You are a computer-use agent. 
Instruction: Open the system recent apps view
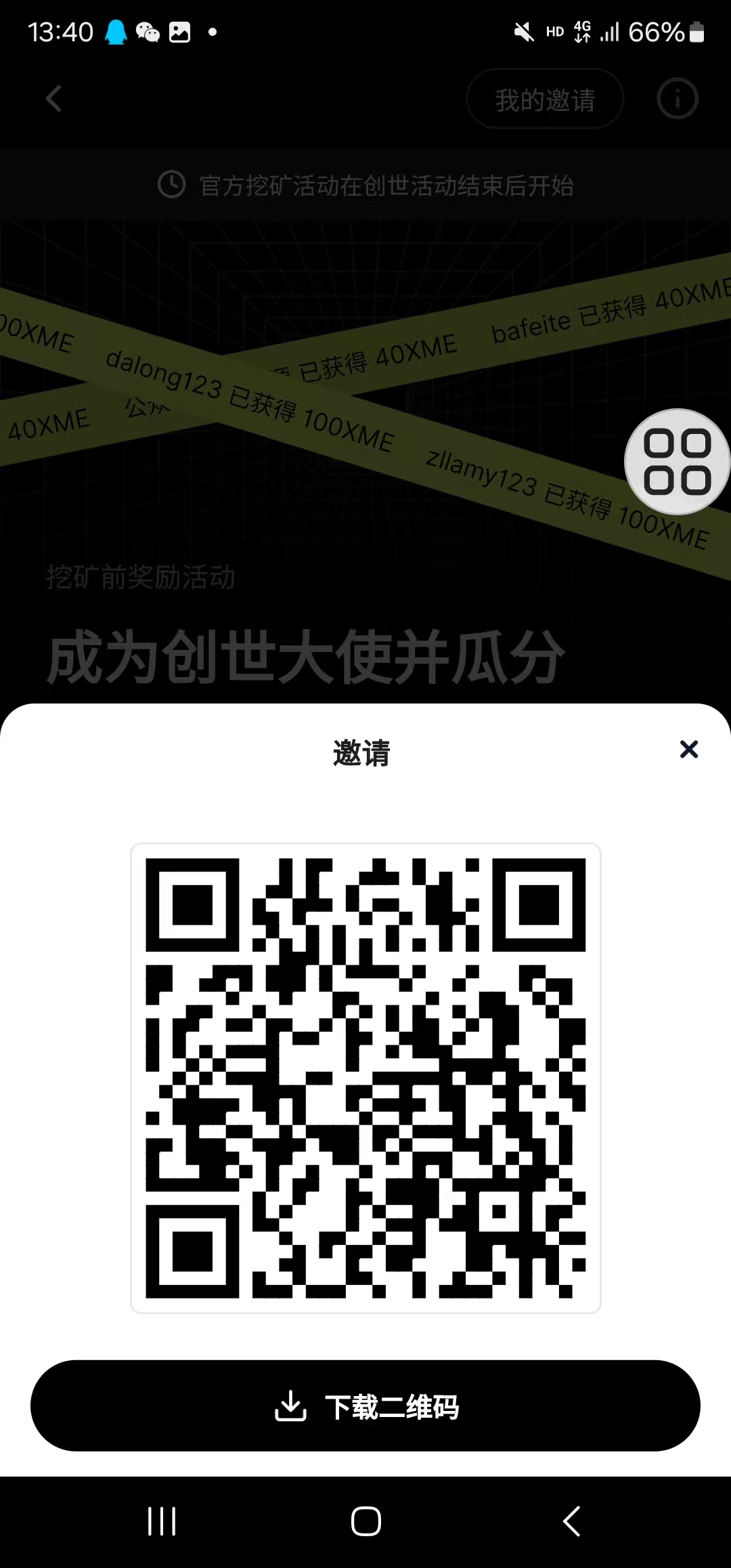coord(162,1521)
